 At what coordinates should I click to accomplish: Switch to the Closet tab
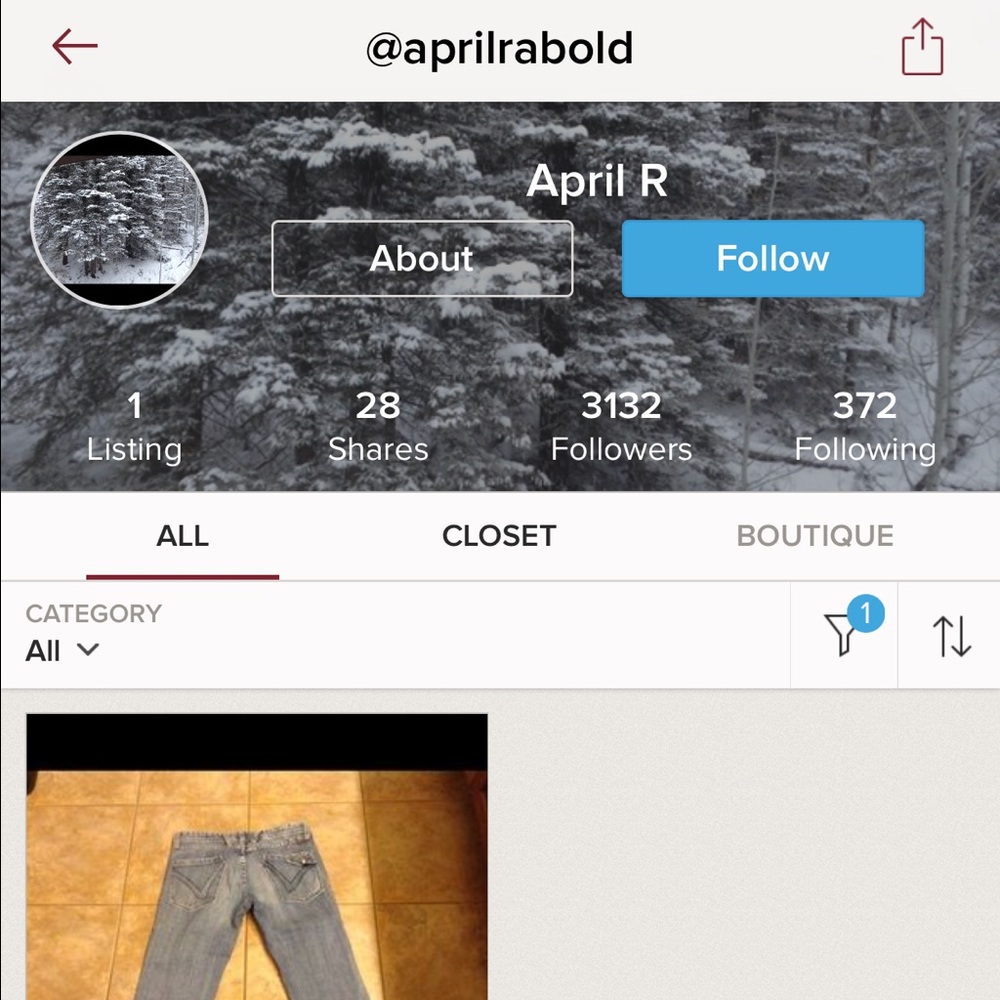point(498,536)
